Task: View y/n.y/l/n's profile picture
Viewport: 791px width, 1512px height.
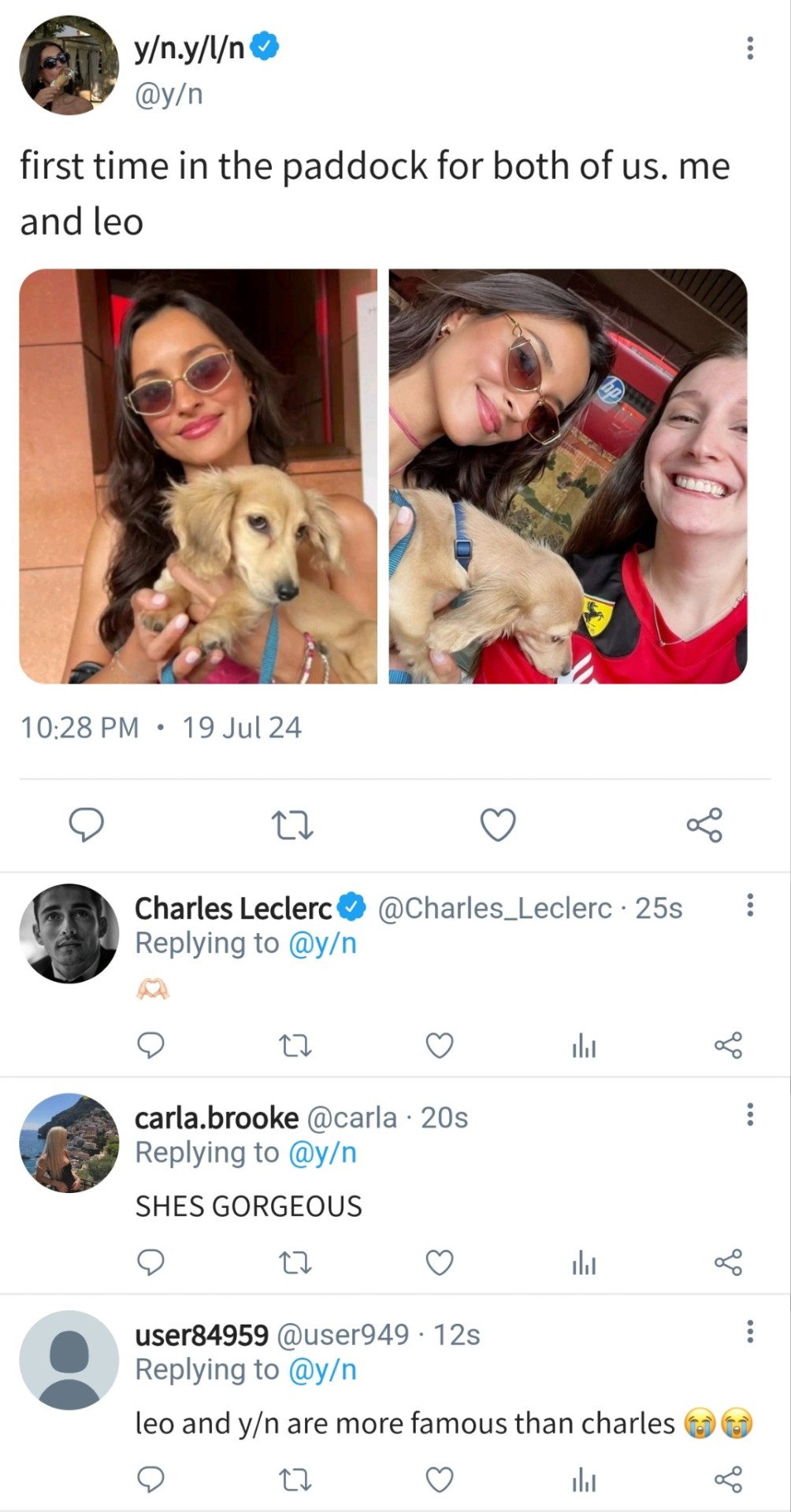Action: click(x=69, y=65)
